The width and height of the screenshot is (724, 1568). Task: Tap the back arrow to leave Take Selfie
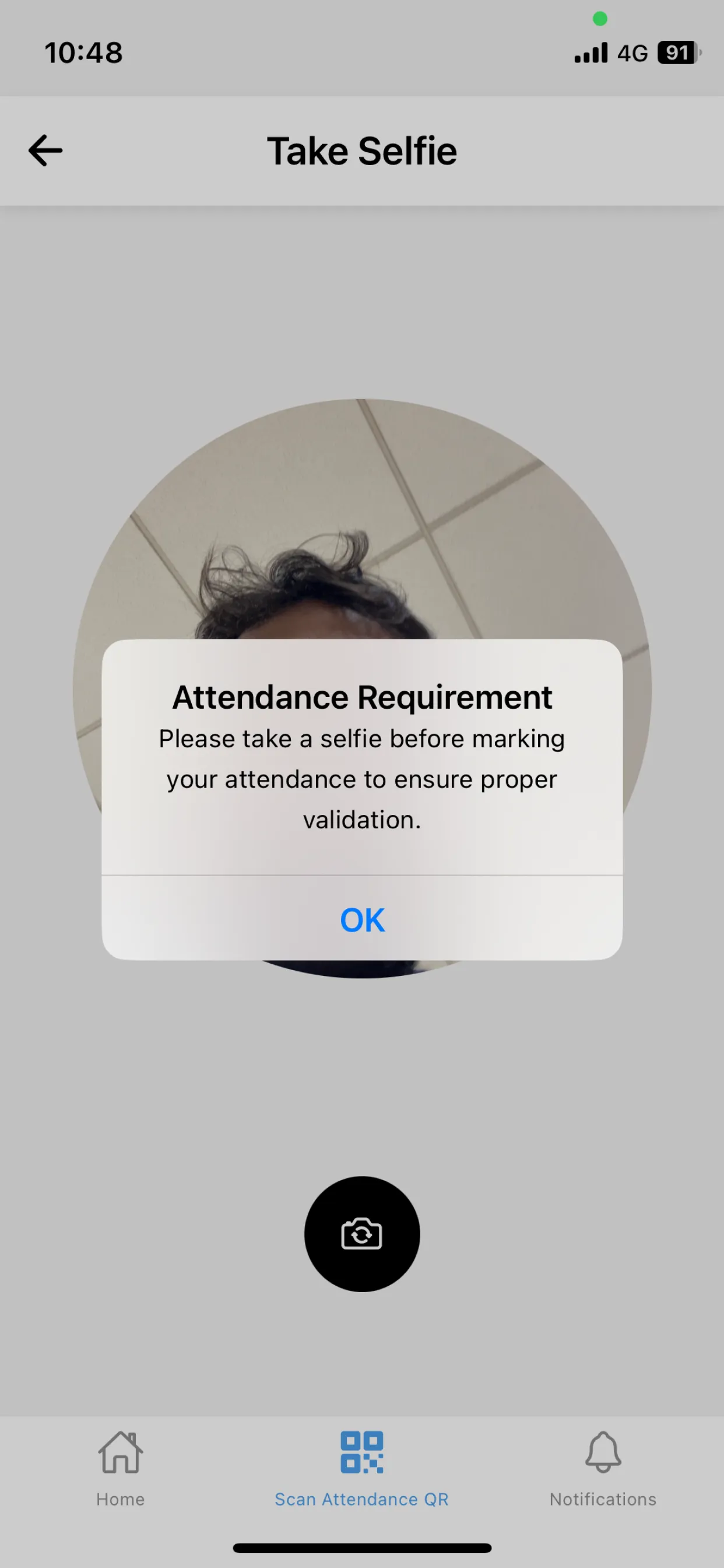pos(44,150)
